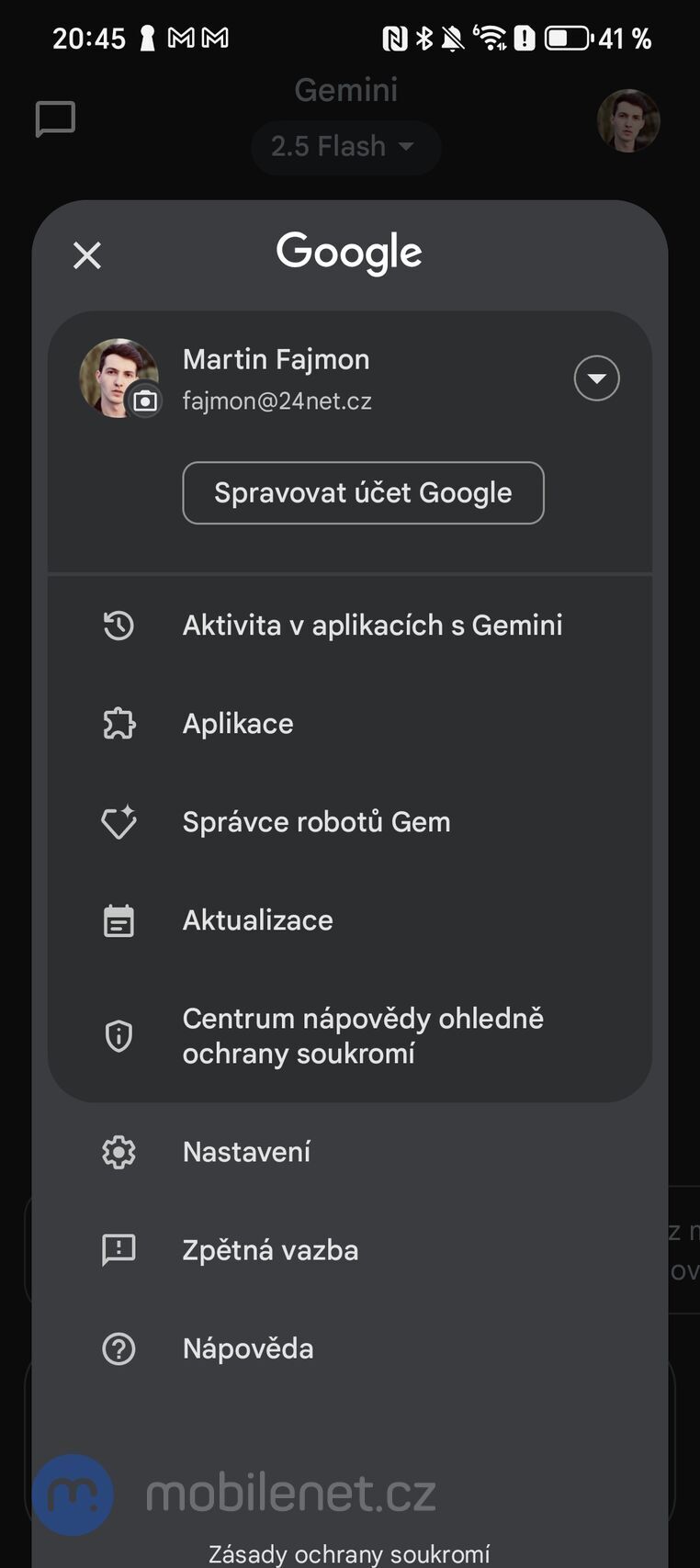Open the privacy help center shield icon

(119, 1035)
